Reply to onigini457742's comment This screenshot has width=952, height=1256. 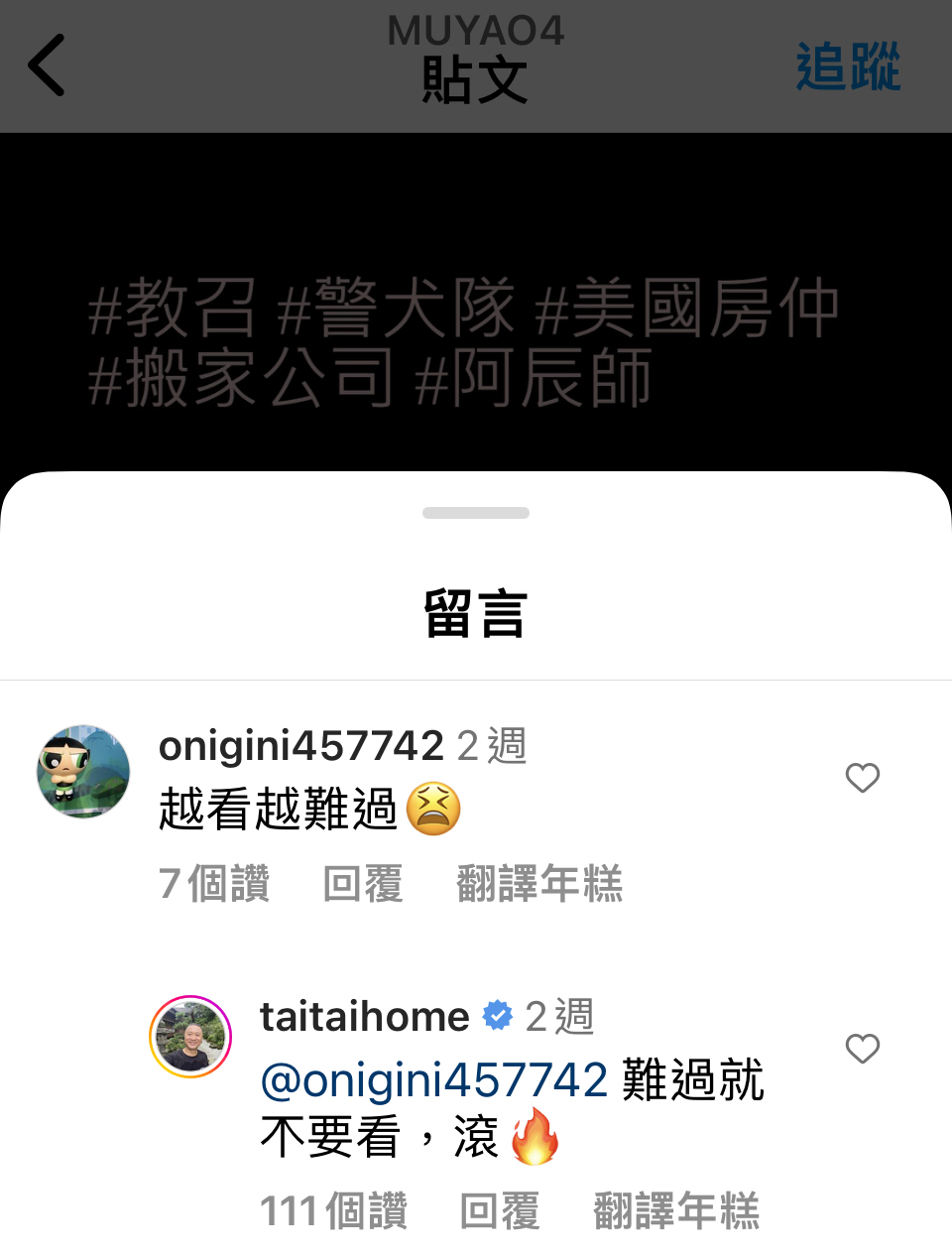coord(363,884)
